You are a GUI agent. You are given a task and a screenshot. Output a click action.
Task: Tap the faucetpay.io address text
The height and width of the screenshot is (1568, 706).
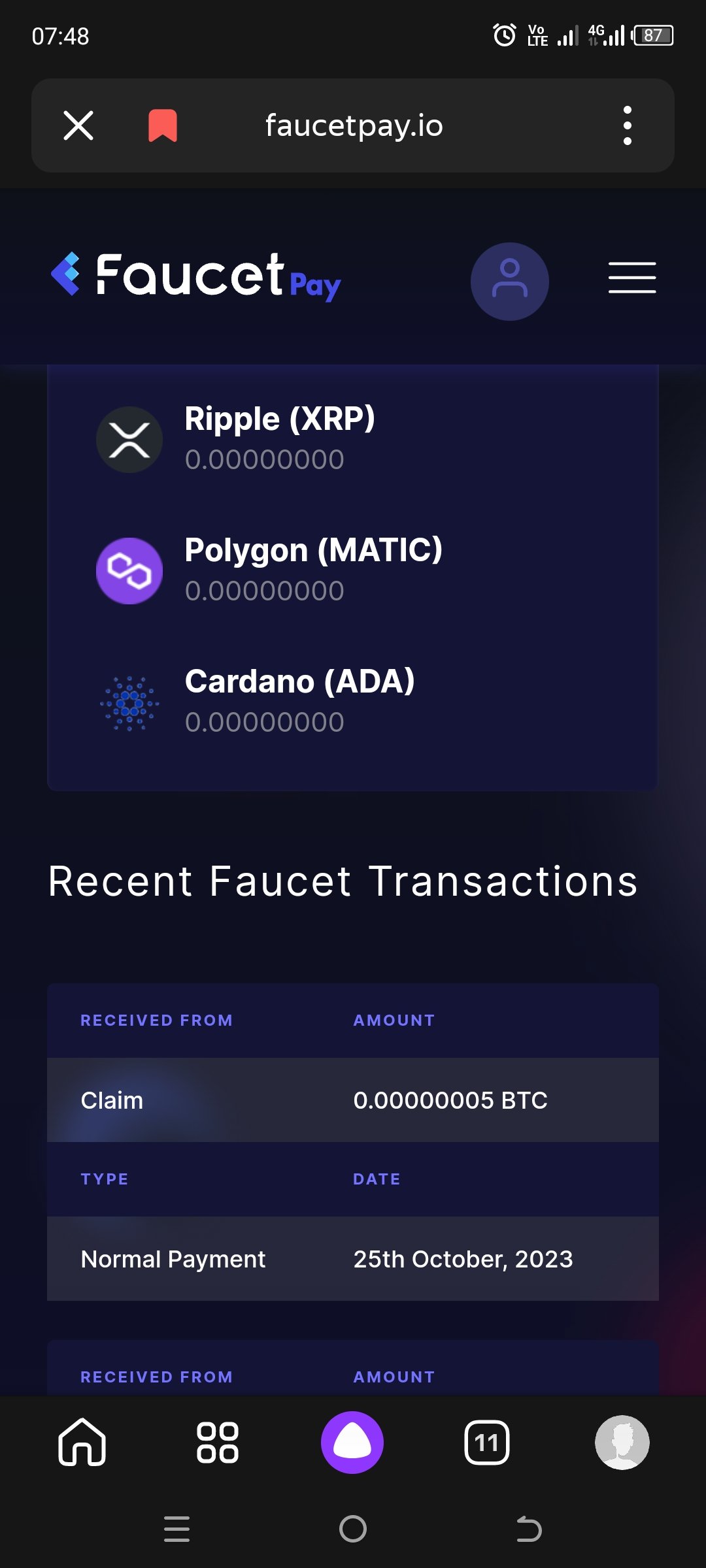354,125
